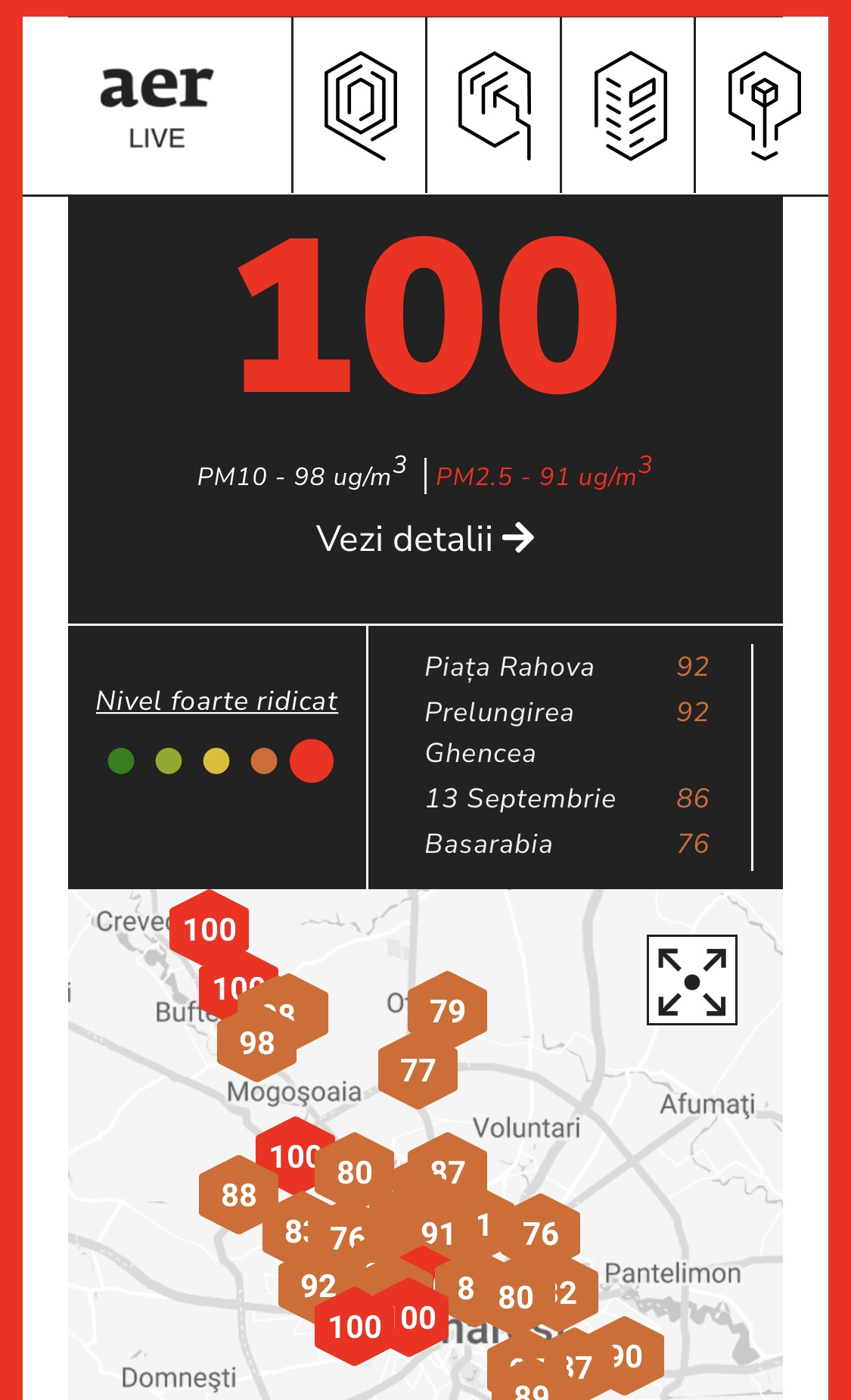This screenshot has height=1400, width=851.
Task: Select the Prelungirea Ghencea station row
Action: 566,732
